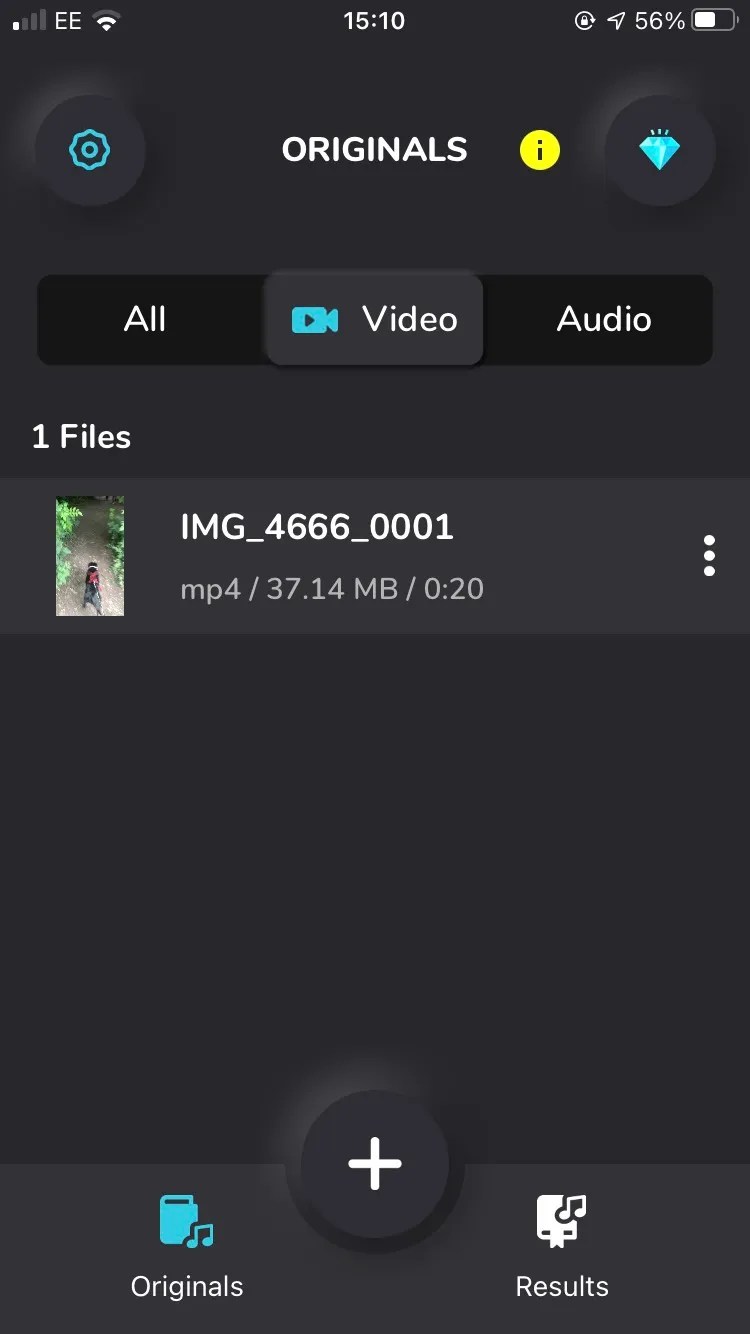Open the premium diamond button
Viewport: 750px width, 1334px height.
tap(659, 151)
